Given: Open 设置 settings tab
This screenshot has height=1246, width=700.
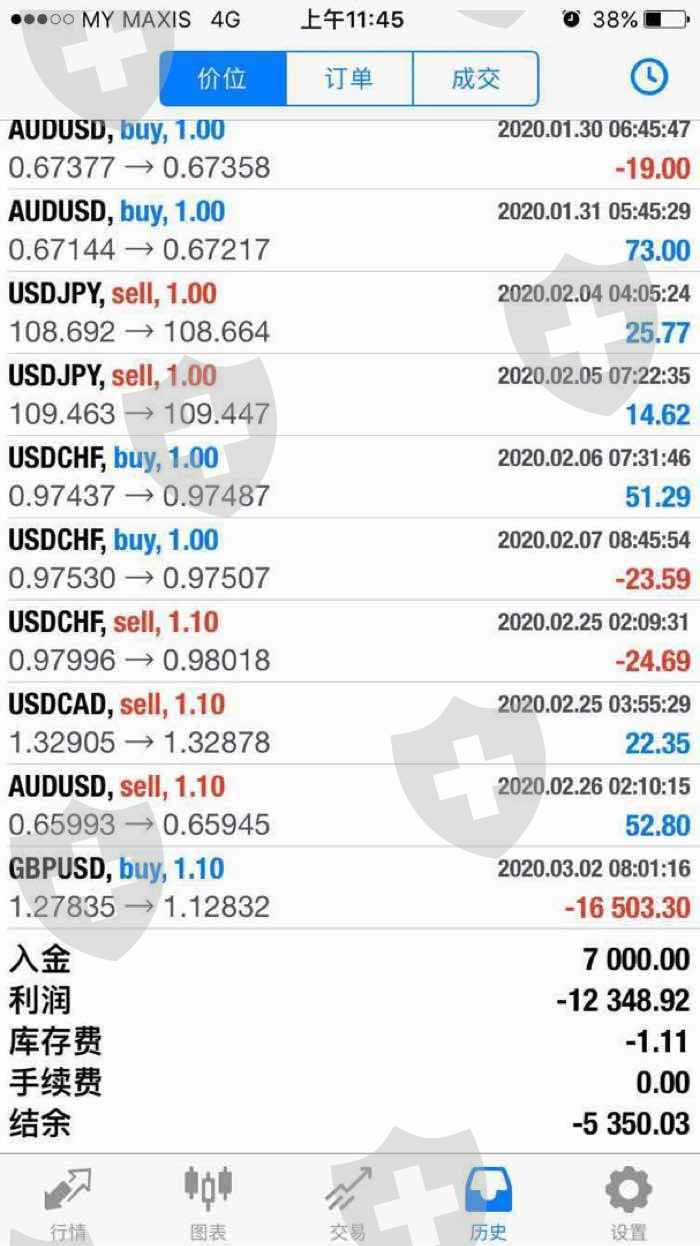Looking at the screenshot, I should tap(629, 1200).
